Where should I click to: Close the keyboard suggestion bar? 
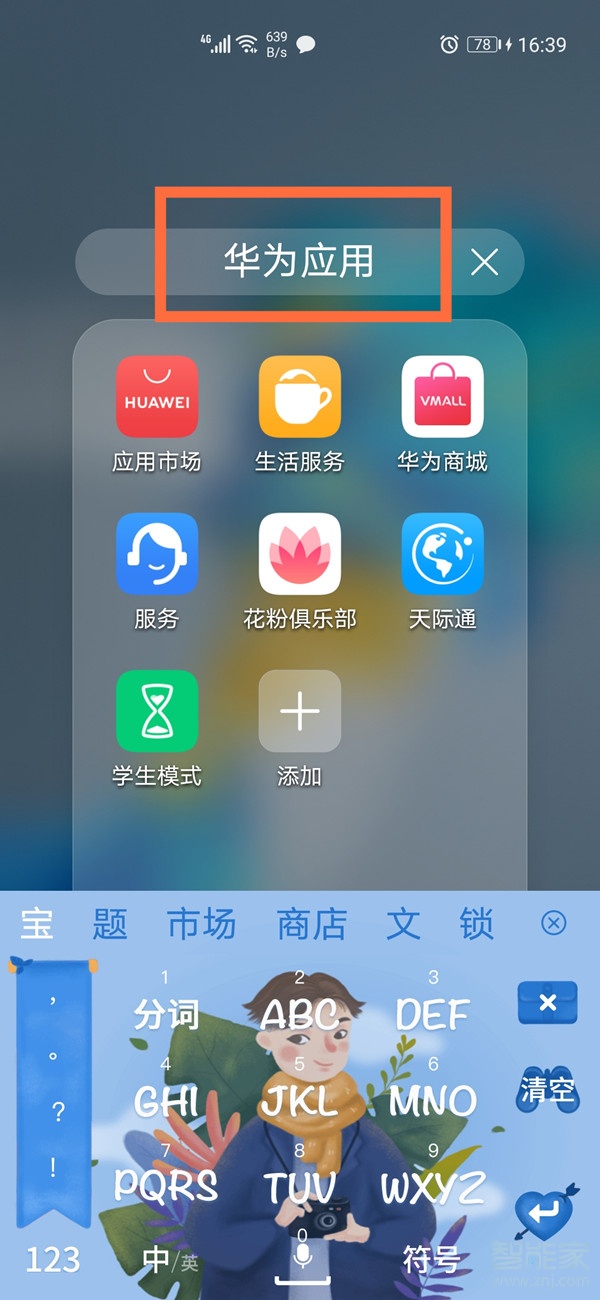(x=553, y=923)
